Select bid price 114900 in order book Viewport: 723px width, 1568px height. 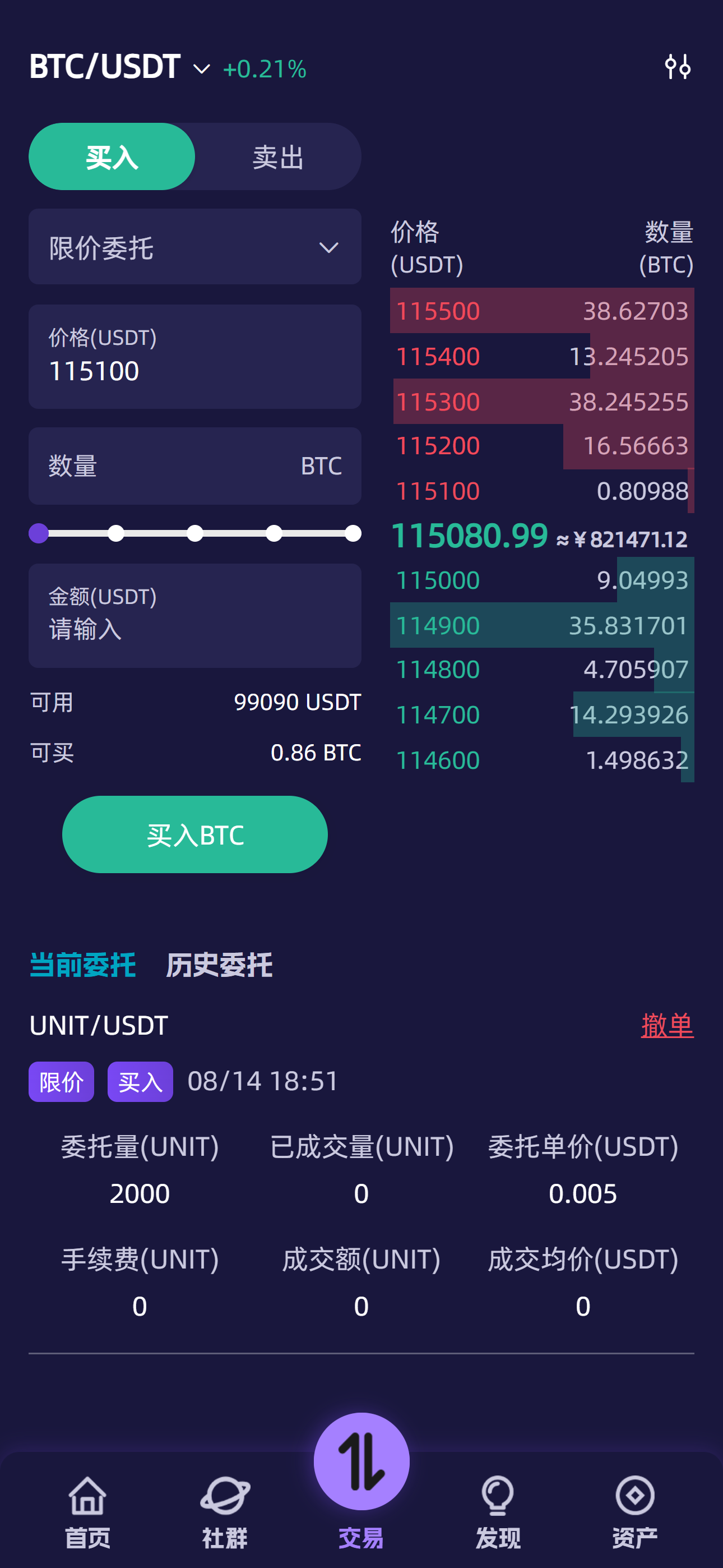pos(438,626)
